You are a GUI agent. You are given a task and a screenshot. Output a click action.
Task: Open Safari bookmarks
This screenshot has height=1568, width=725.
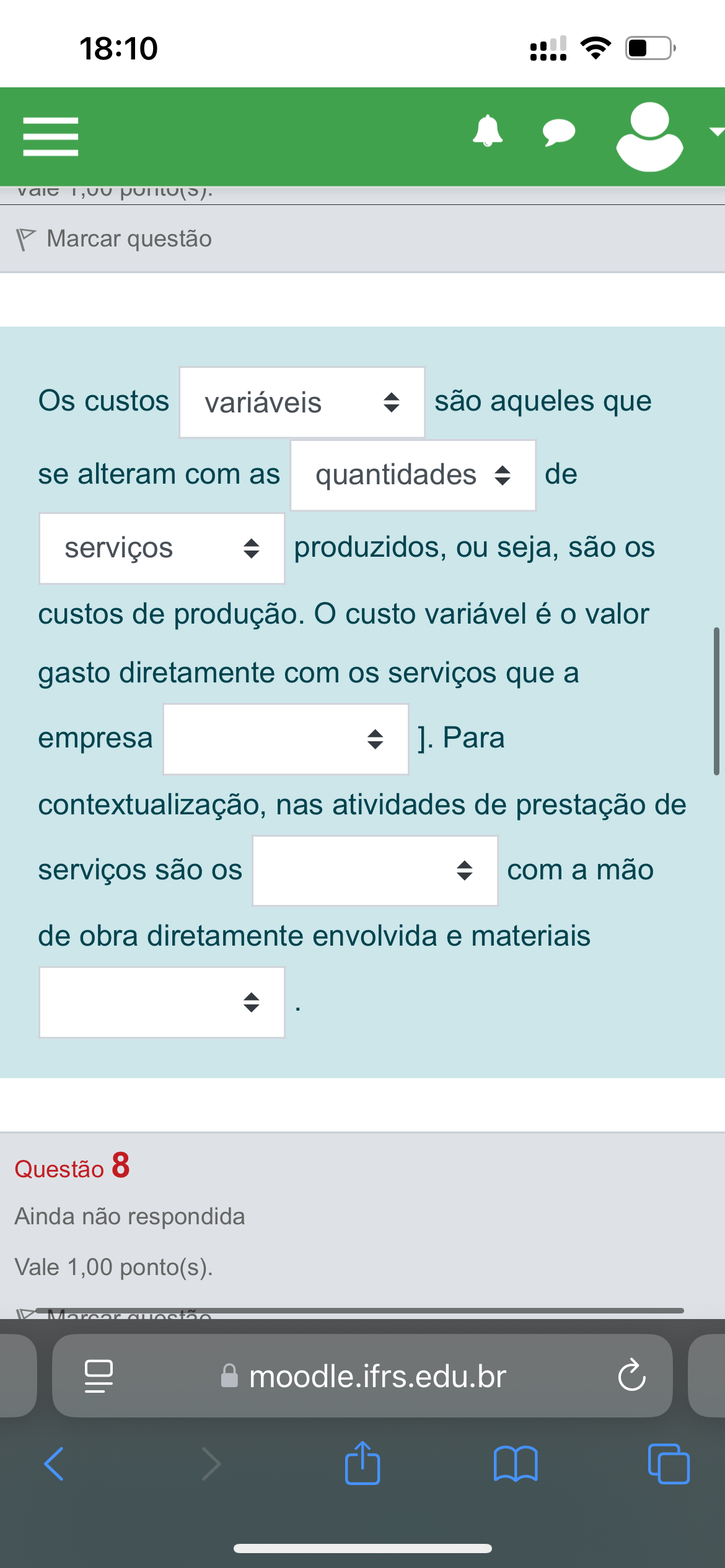(x=516, y=1464)
